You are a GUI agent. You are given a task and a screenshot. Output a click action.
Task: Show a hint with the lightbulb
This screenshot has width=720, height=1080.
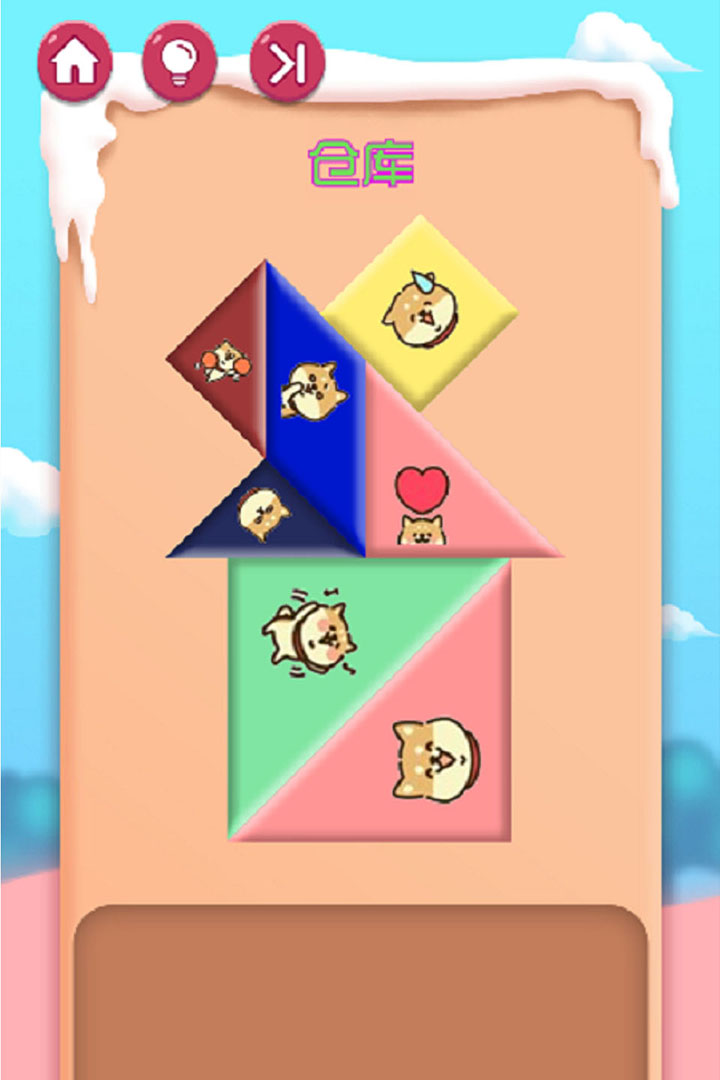coord(180,63)
